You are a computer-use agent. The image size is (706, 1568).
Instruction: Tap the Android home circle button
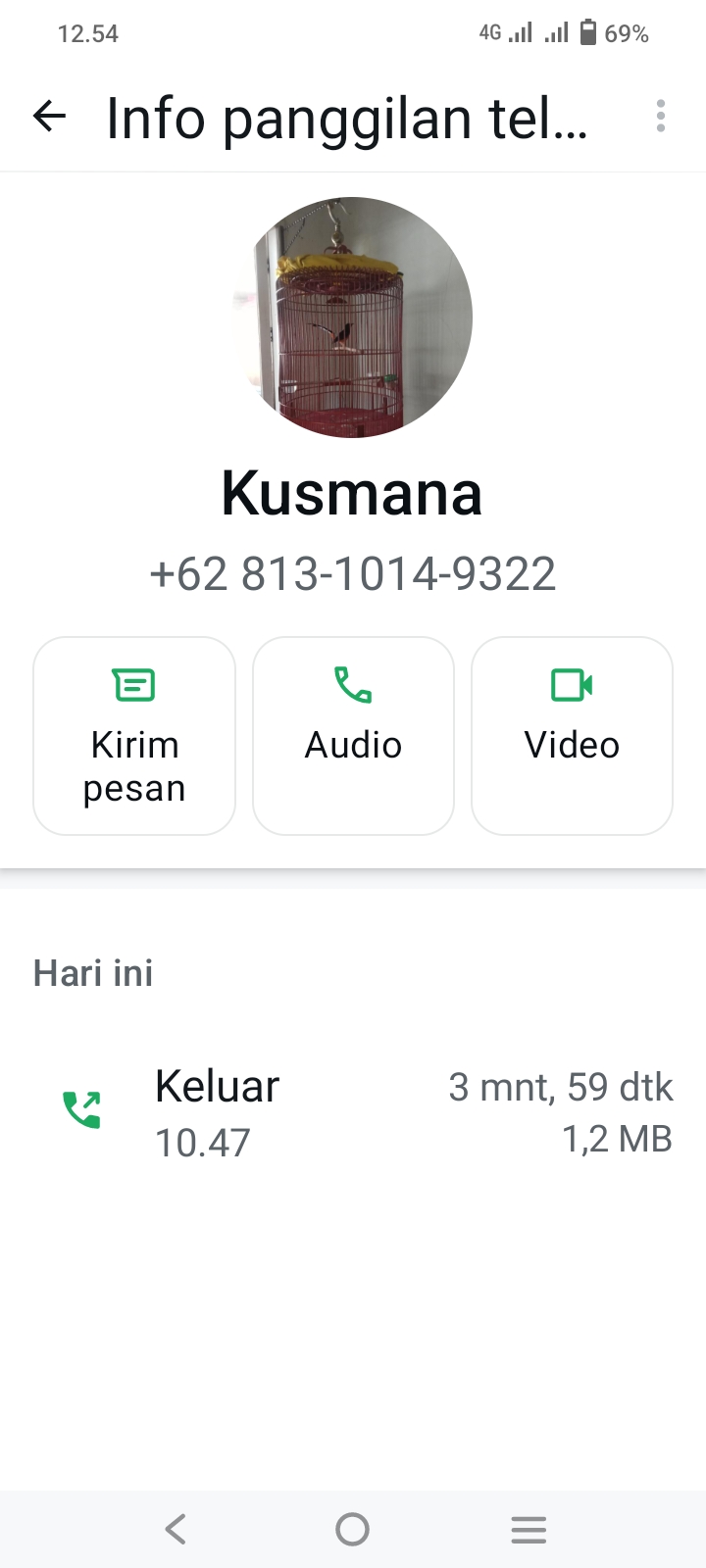[x=353, y=1528]
